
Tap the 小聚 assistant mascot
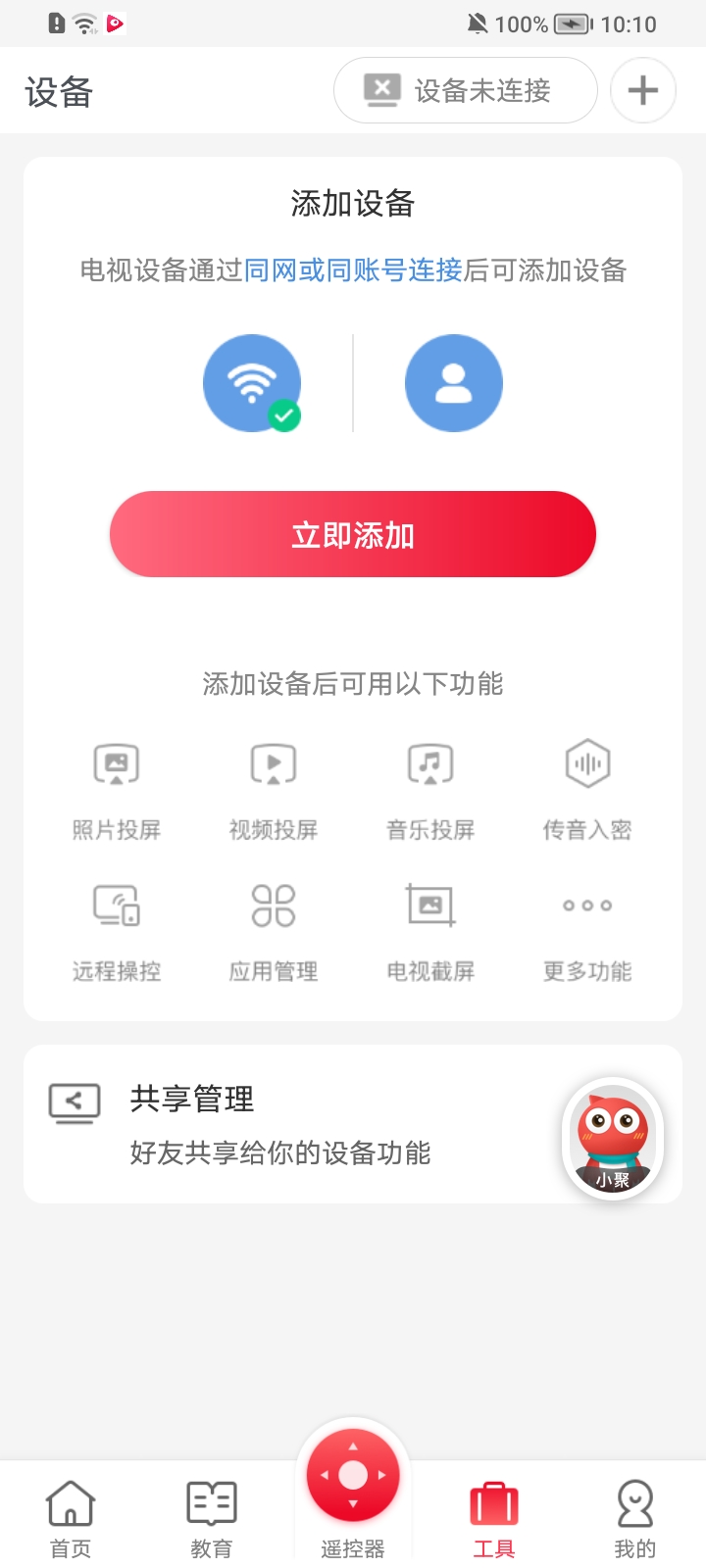[x=613, y=1139]
